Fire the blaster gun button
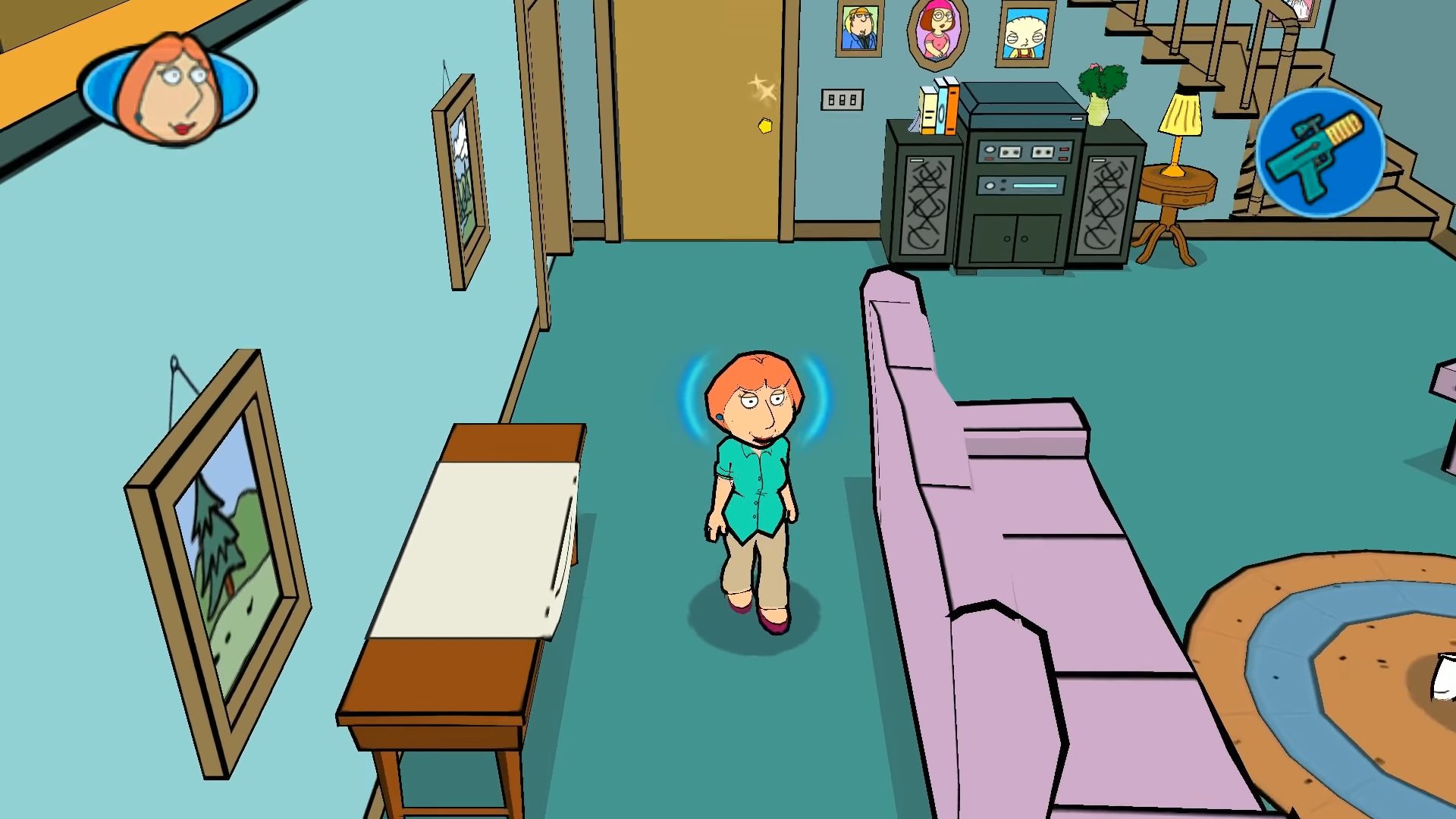Image resolution: width=1456 pixels, height=819 pixels. 1319,152
